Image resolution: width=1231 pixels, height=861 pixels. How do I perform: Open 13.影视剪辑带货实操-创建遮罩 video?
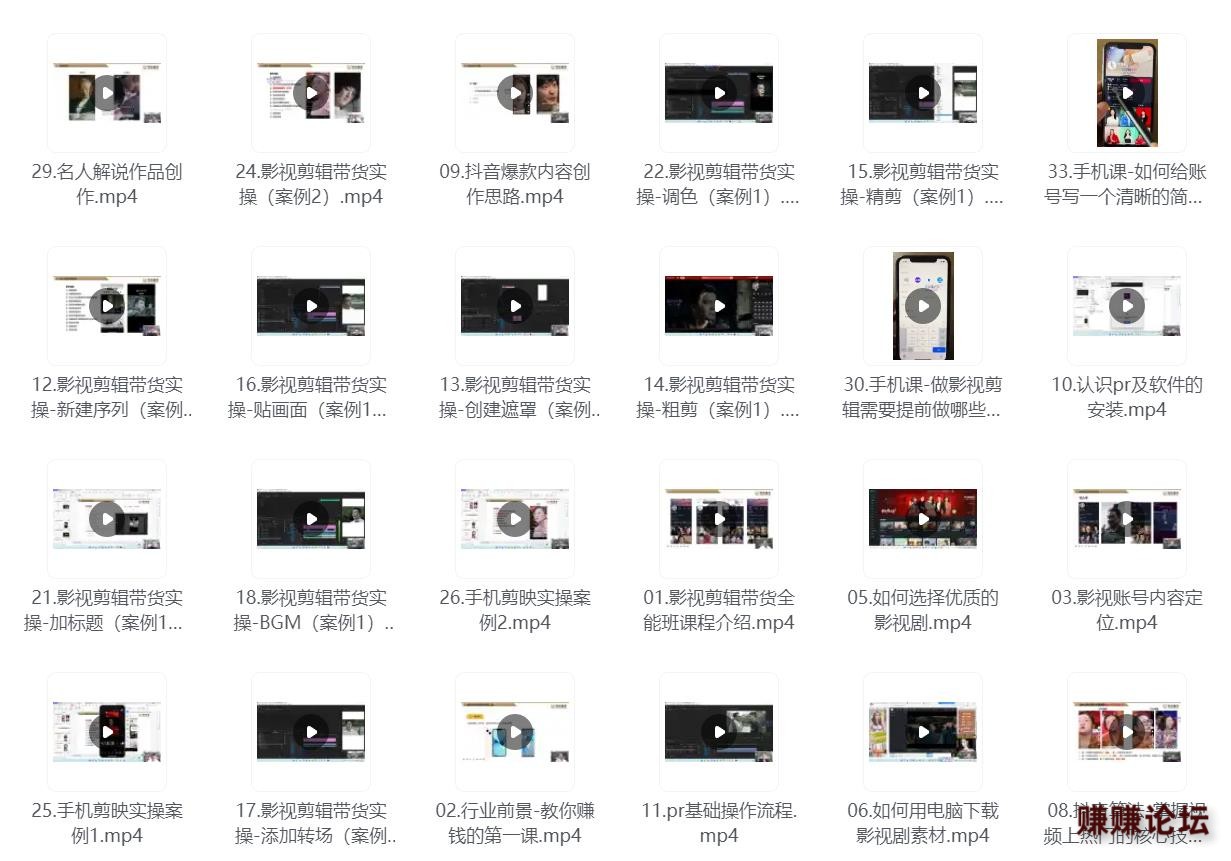point(515,306)
